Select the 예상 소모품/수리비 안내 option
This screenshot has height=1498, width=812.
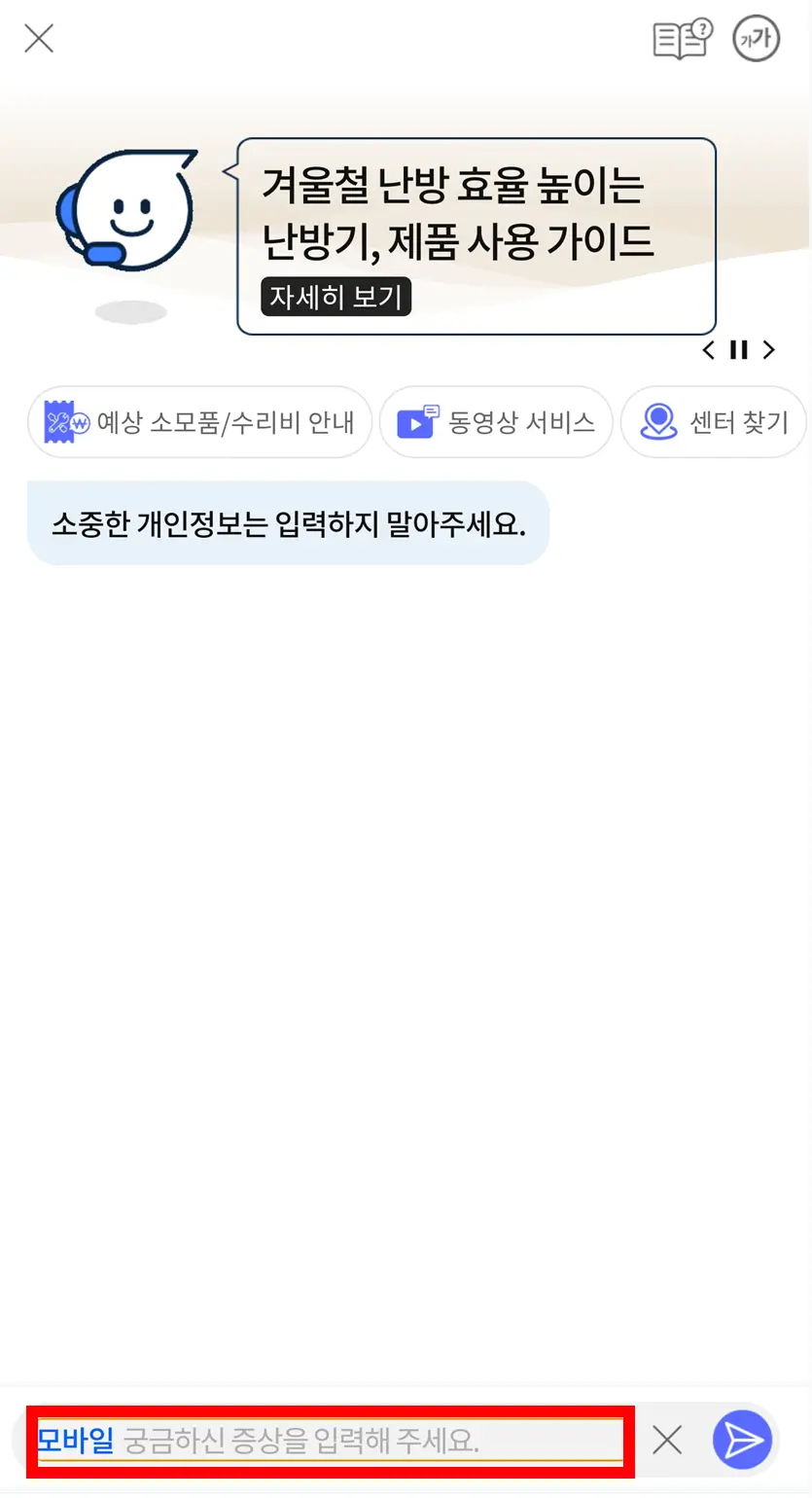pyautogui.click(x=199, y=421)
